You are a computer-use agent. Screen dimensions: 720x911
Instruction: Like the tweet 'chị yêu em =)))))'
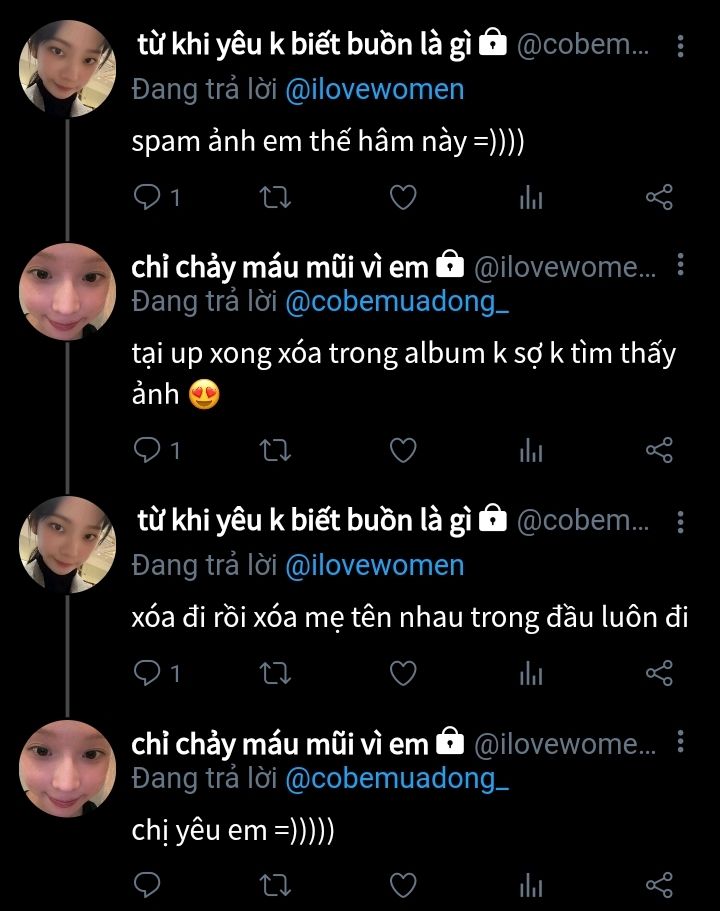pyautogui.click(x=402, y=885)
